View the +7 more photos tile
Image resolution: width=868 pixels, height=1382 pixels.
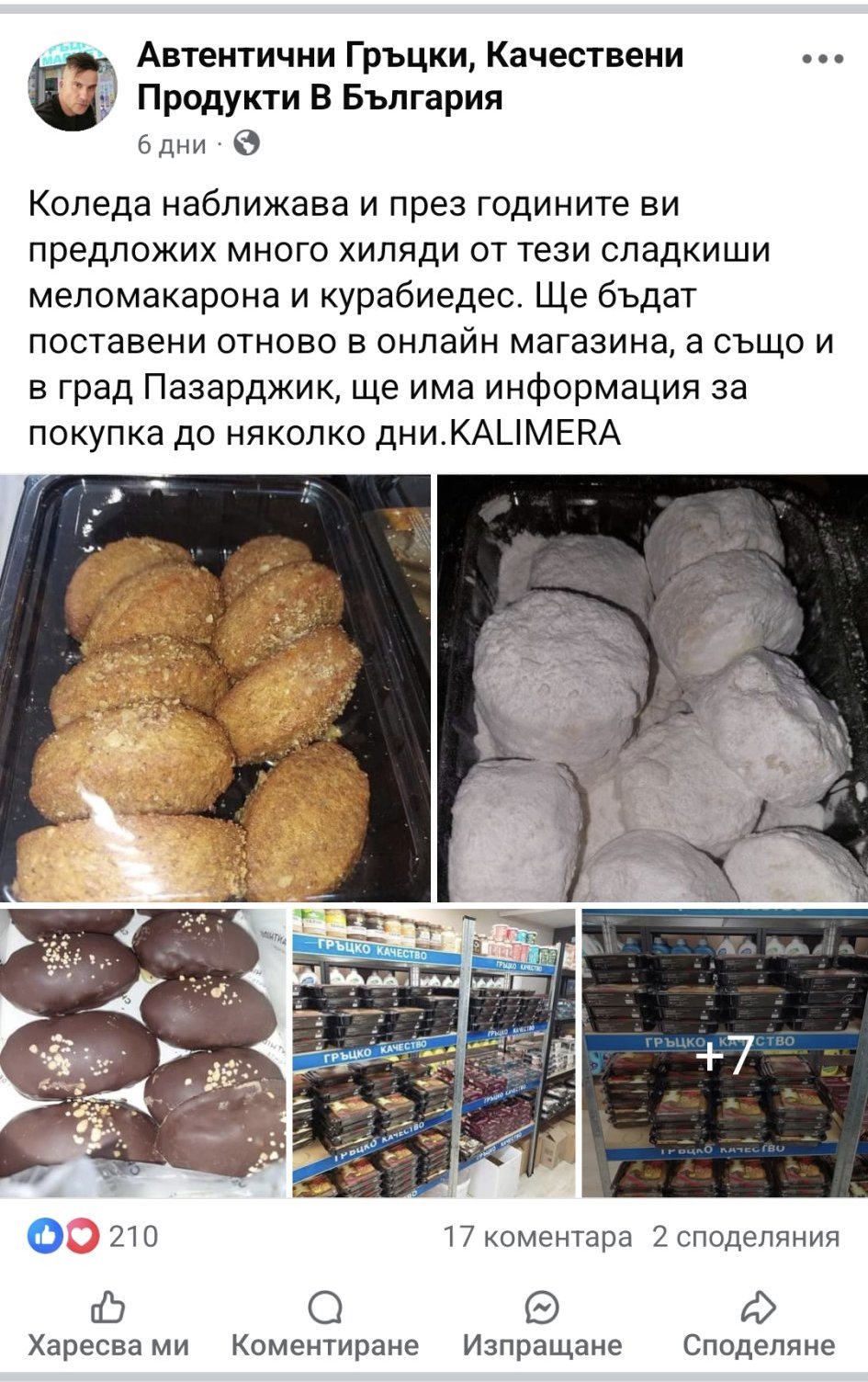(x=725, y=1052)
